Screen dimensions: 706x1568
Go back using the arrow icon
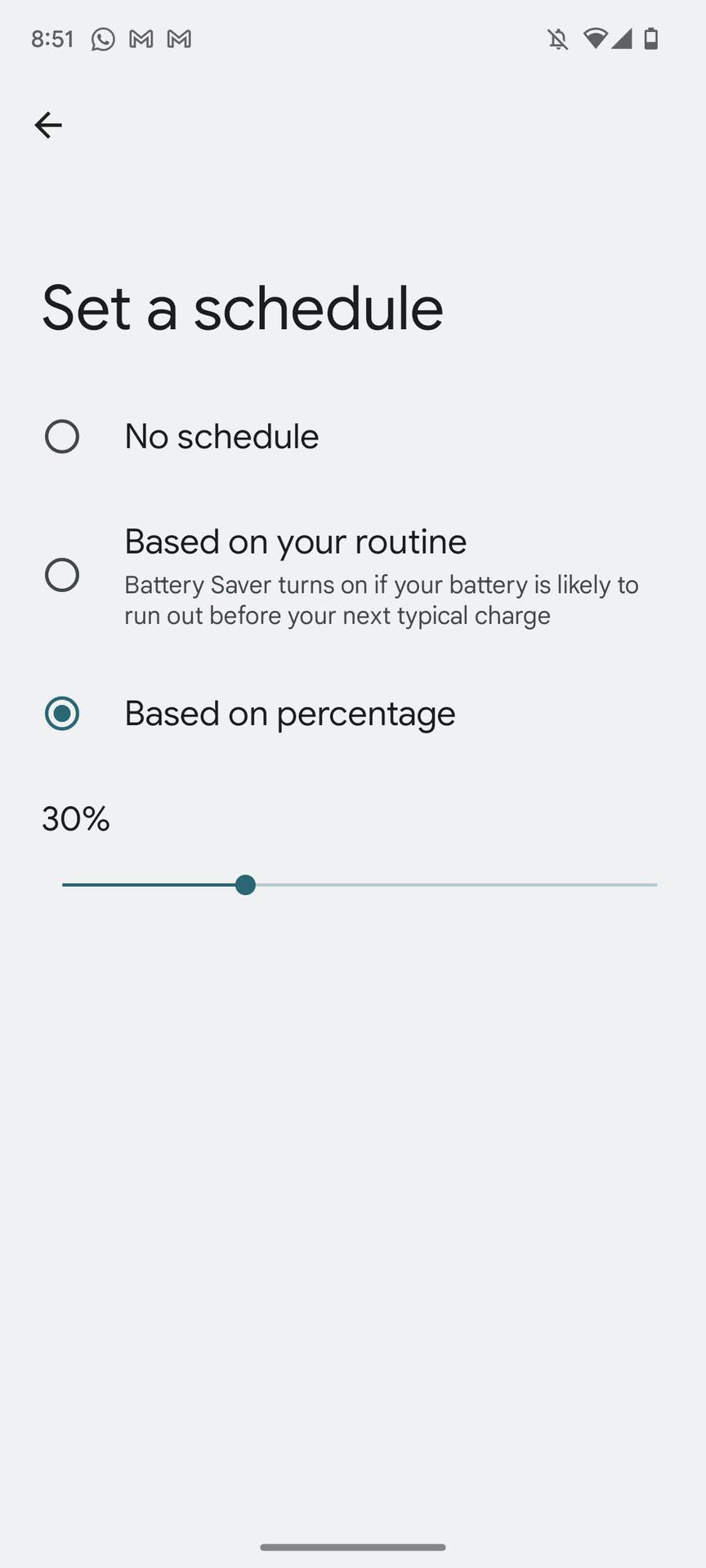pyautogui.click(x=48, y=125)
